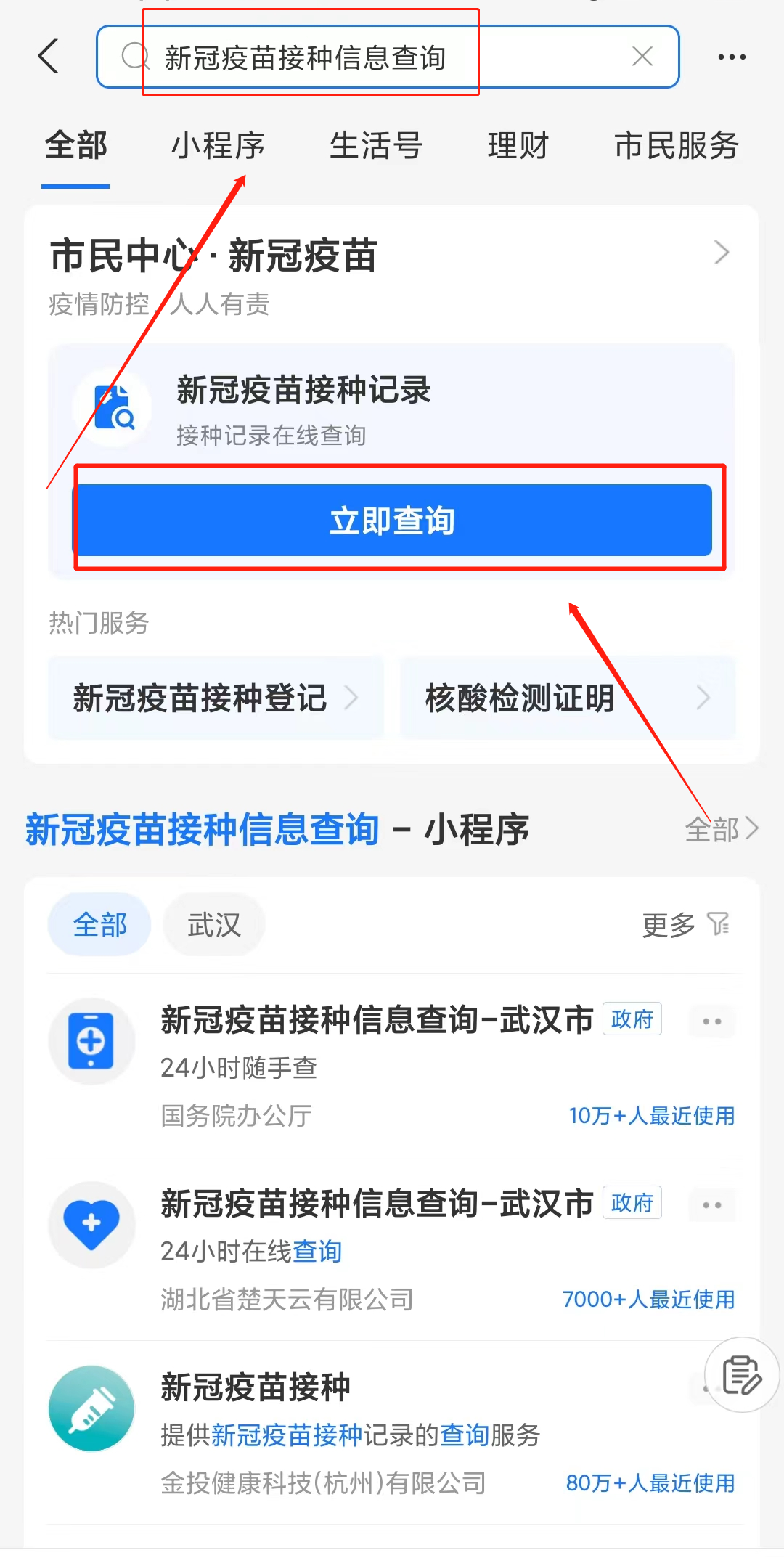Open the three-dot overflow menu at top
Viewport: 784px width, 1558px height.
731,57
